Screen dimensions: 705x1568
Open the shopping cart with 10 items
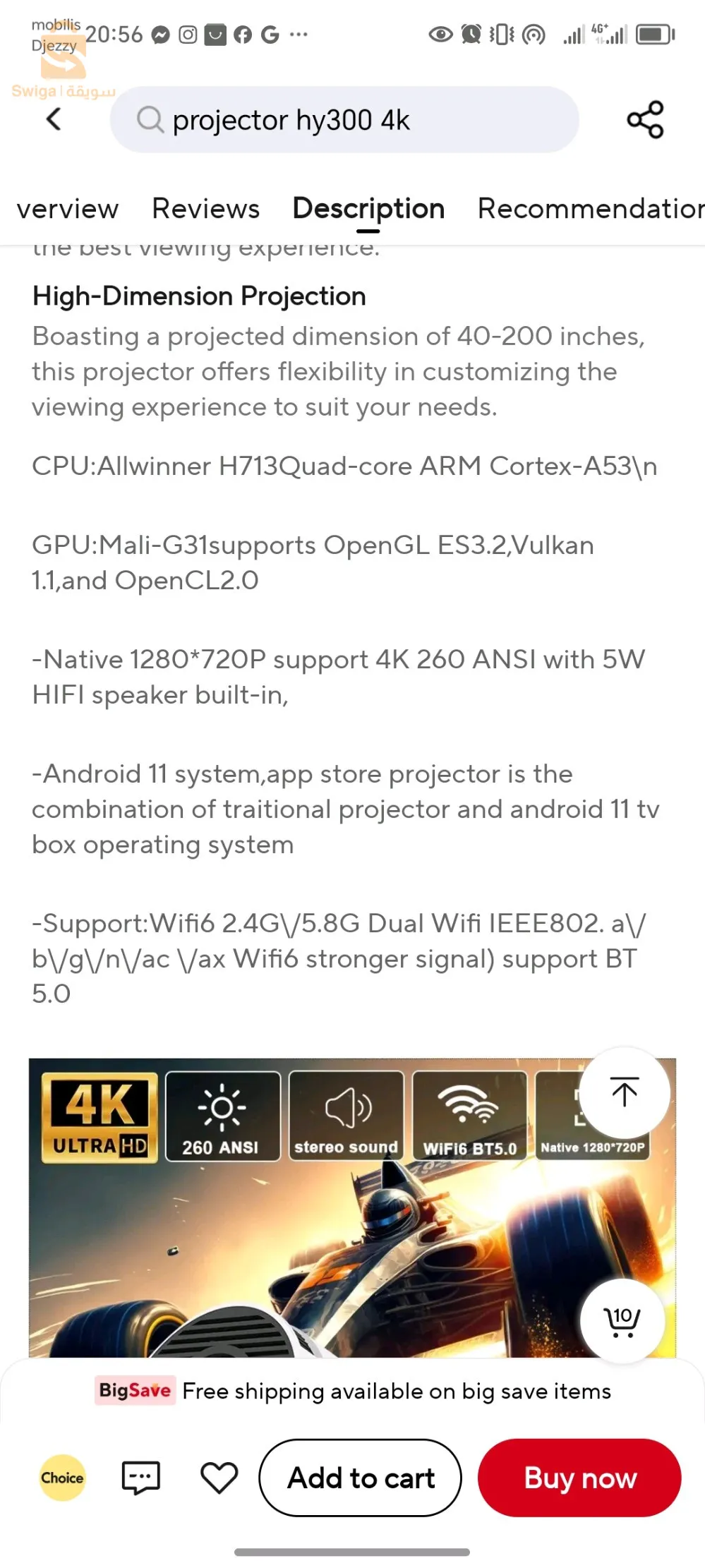tap(622, 1320)
